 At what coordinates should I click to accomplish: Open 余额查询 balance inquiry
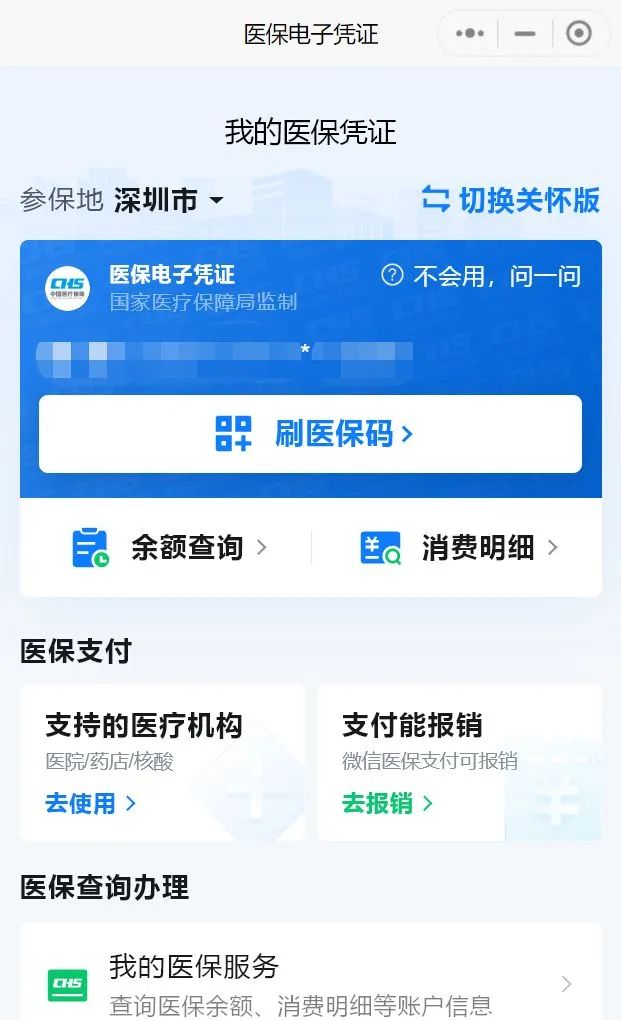click(170, 548)
